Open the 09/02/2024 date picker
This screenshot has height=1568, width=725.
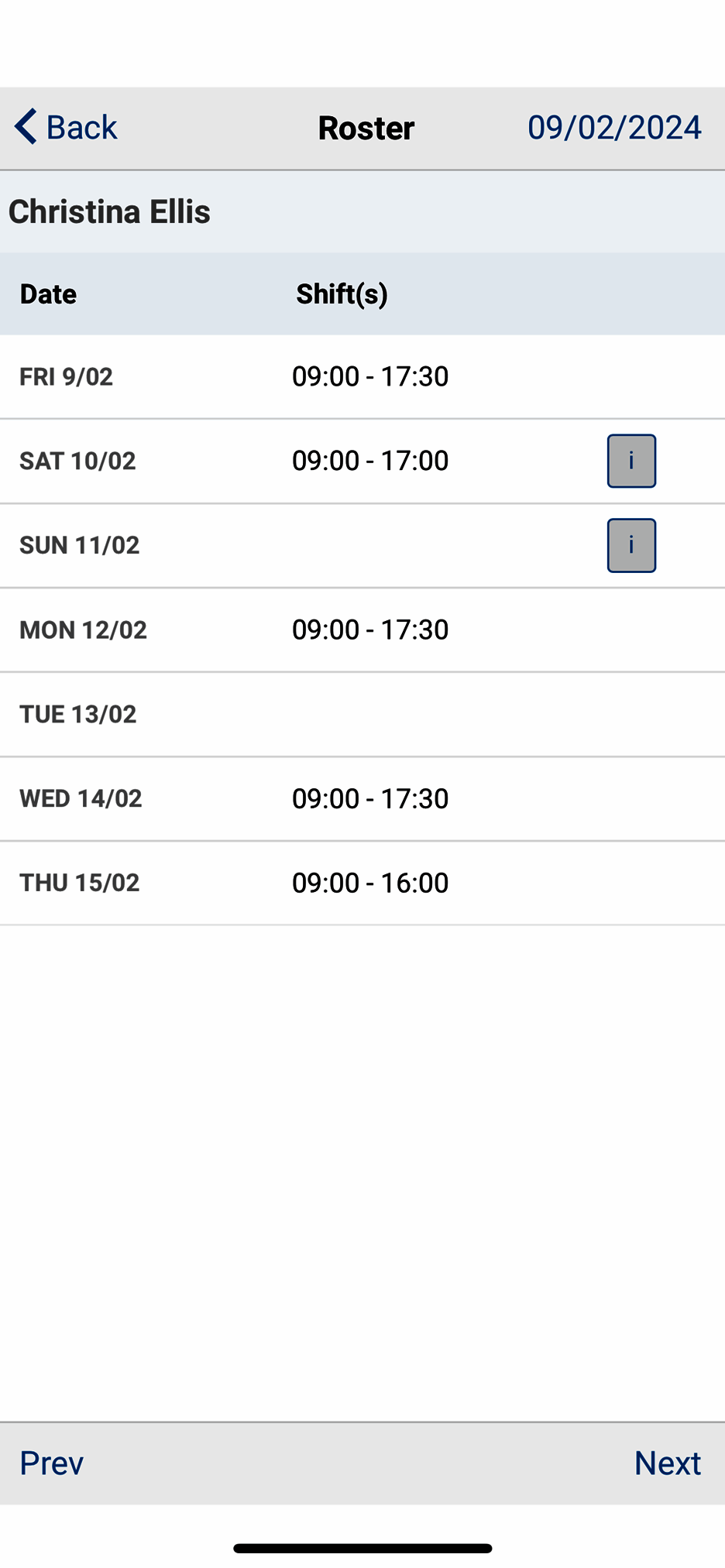pyautogui.click(x=614, y=127)
